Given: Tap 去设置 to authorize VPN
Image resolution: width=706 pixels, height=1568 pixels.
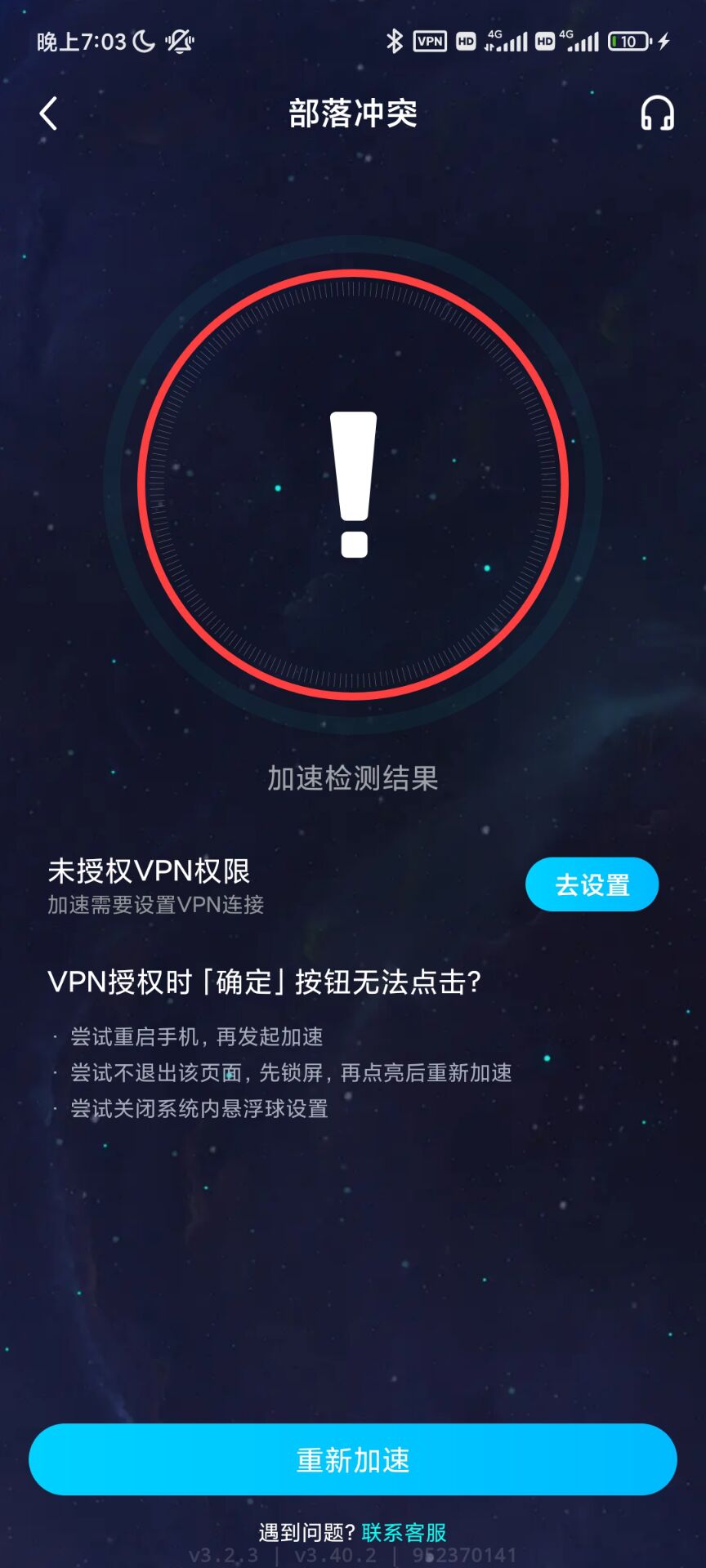Looking at the screenshot, I should (x=592, y=884).
